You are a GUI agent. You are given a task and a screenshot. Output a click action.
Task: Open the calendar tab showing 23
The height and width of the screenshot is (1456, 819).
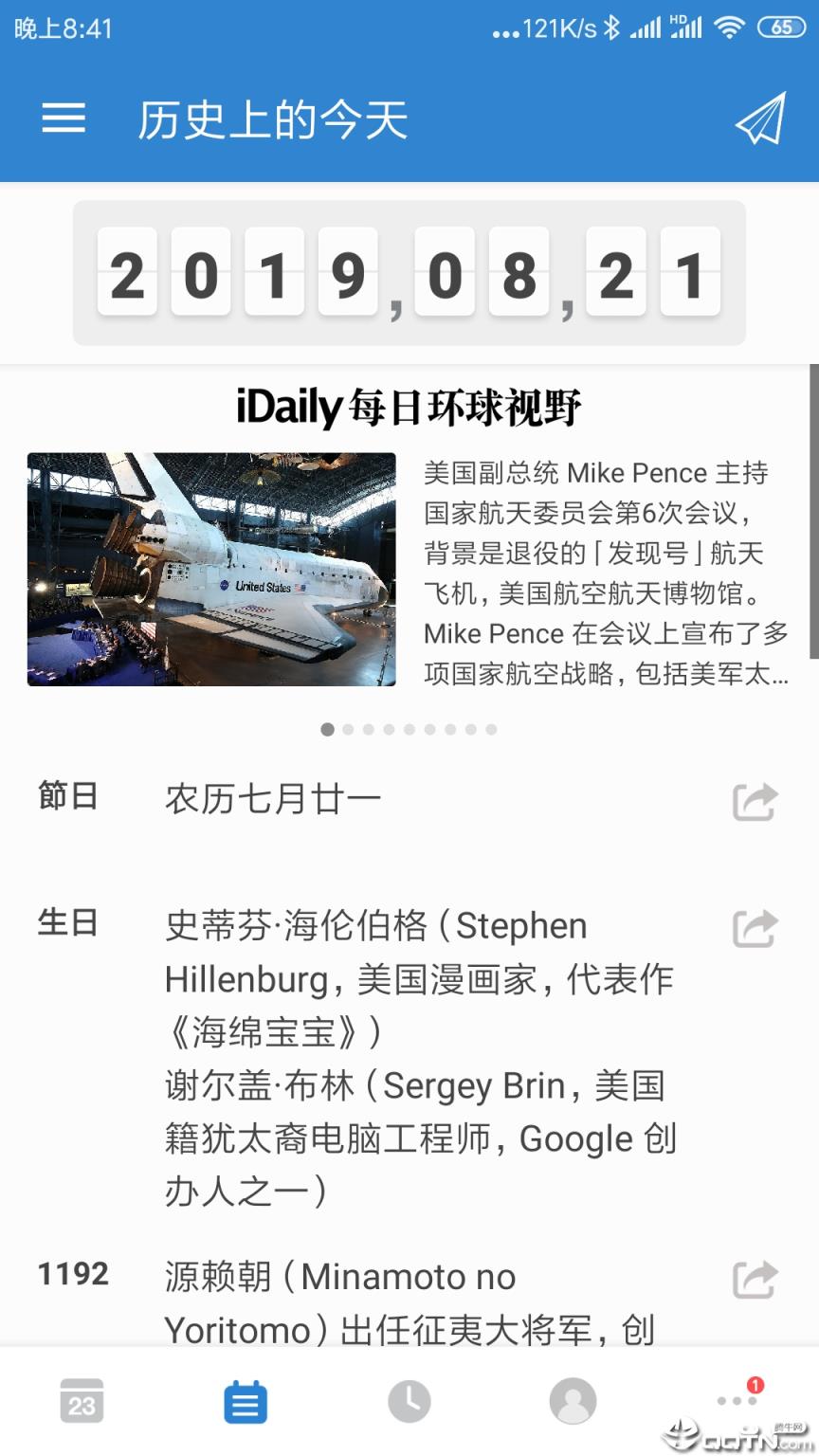[82, 1400]
